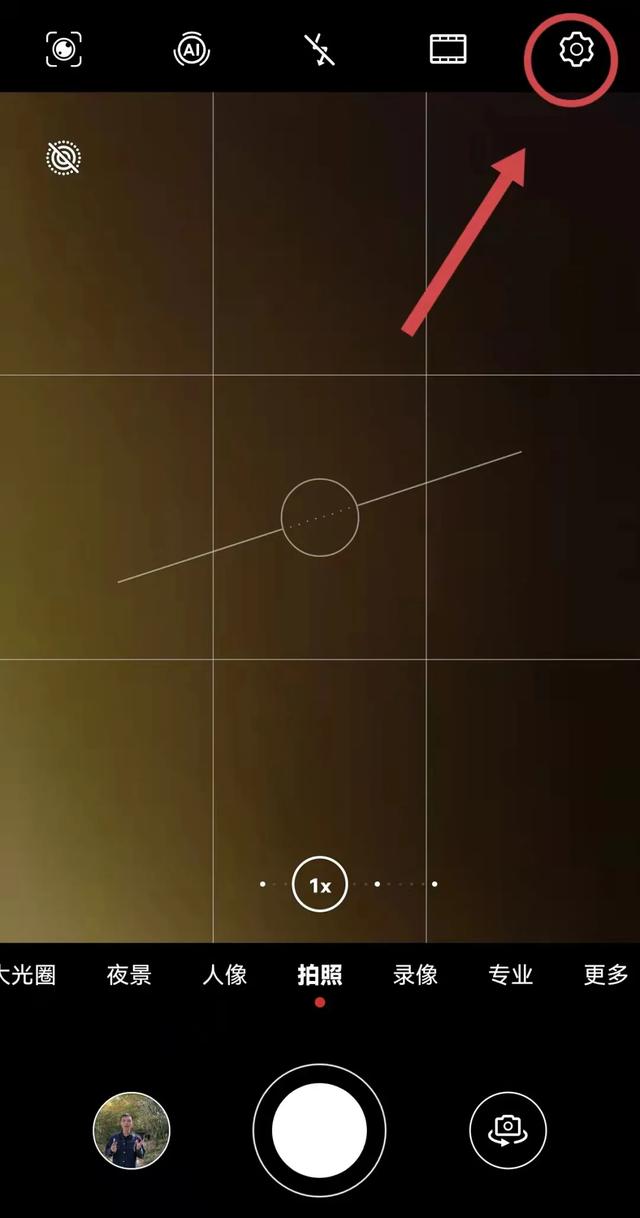Open 更多 more modes
Image resolution: width=640 pixels, height=1218 pixels.
(606, 975)
